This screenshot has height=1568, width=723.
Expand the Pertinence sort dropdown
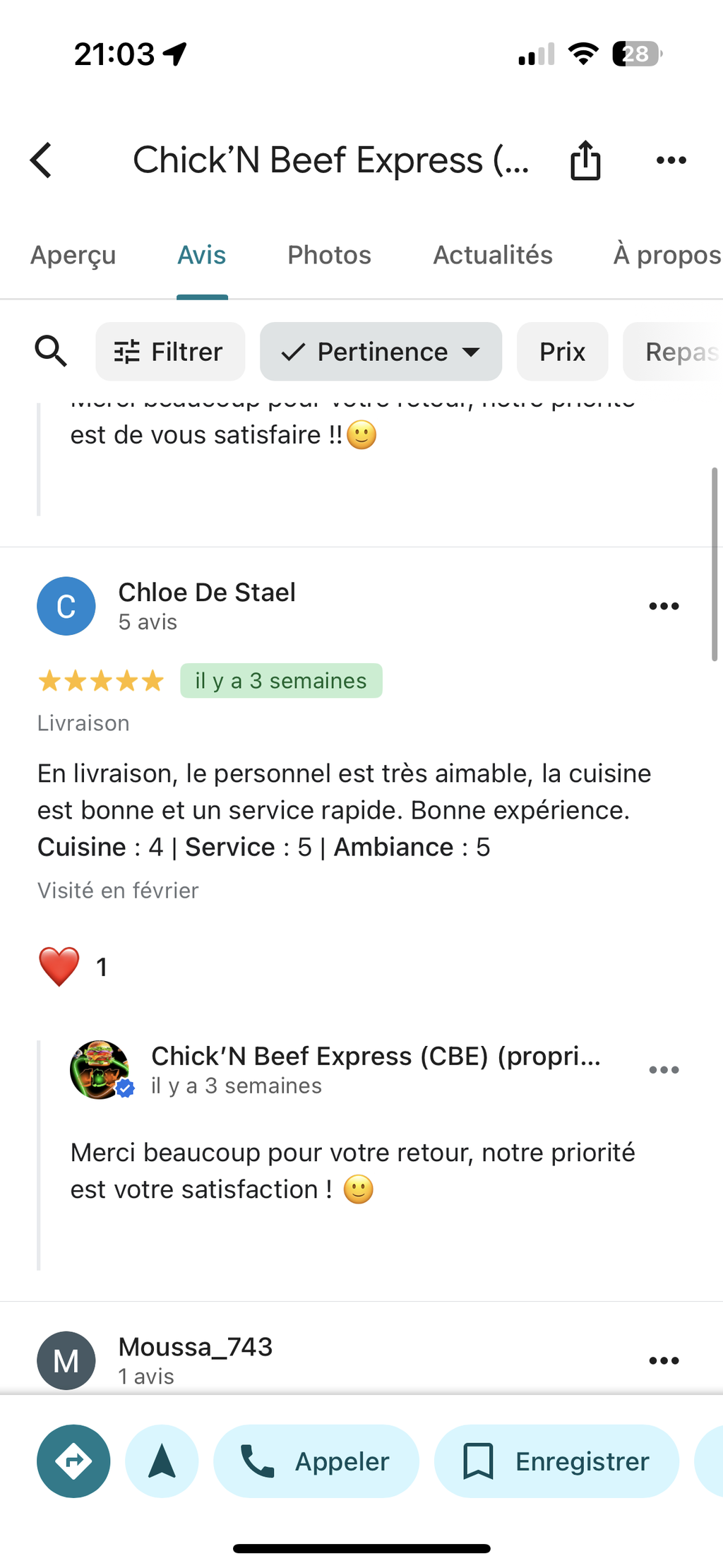[381, 351]
